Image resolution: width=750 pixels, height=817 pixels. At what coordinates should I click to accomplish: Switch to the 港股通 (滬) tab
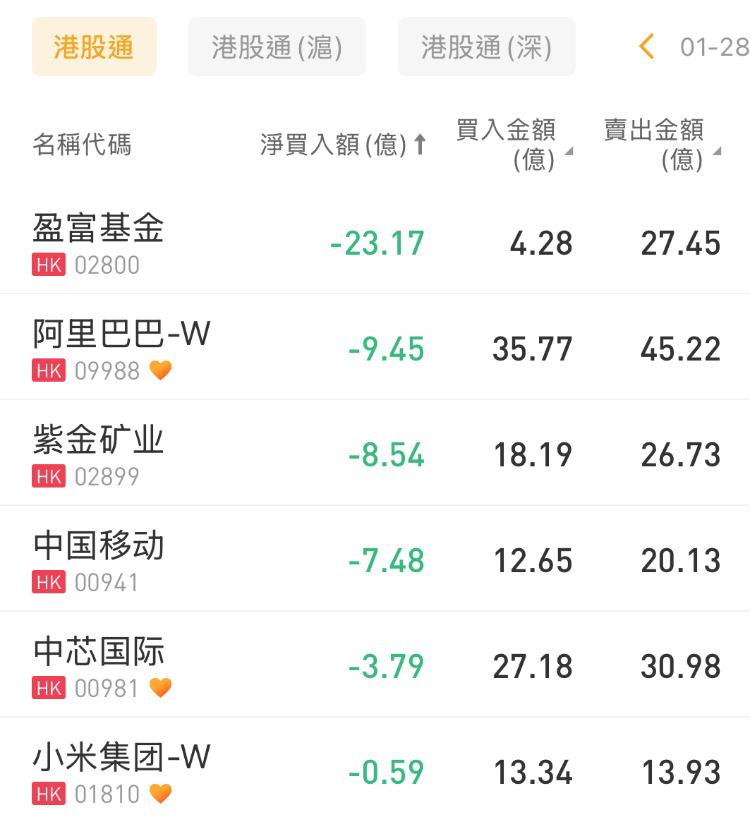click(277, 47)
